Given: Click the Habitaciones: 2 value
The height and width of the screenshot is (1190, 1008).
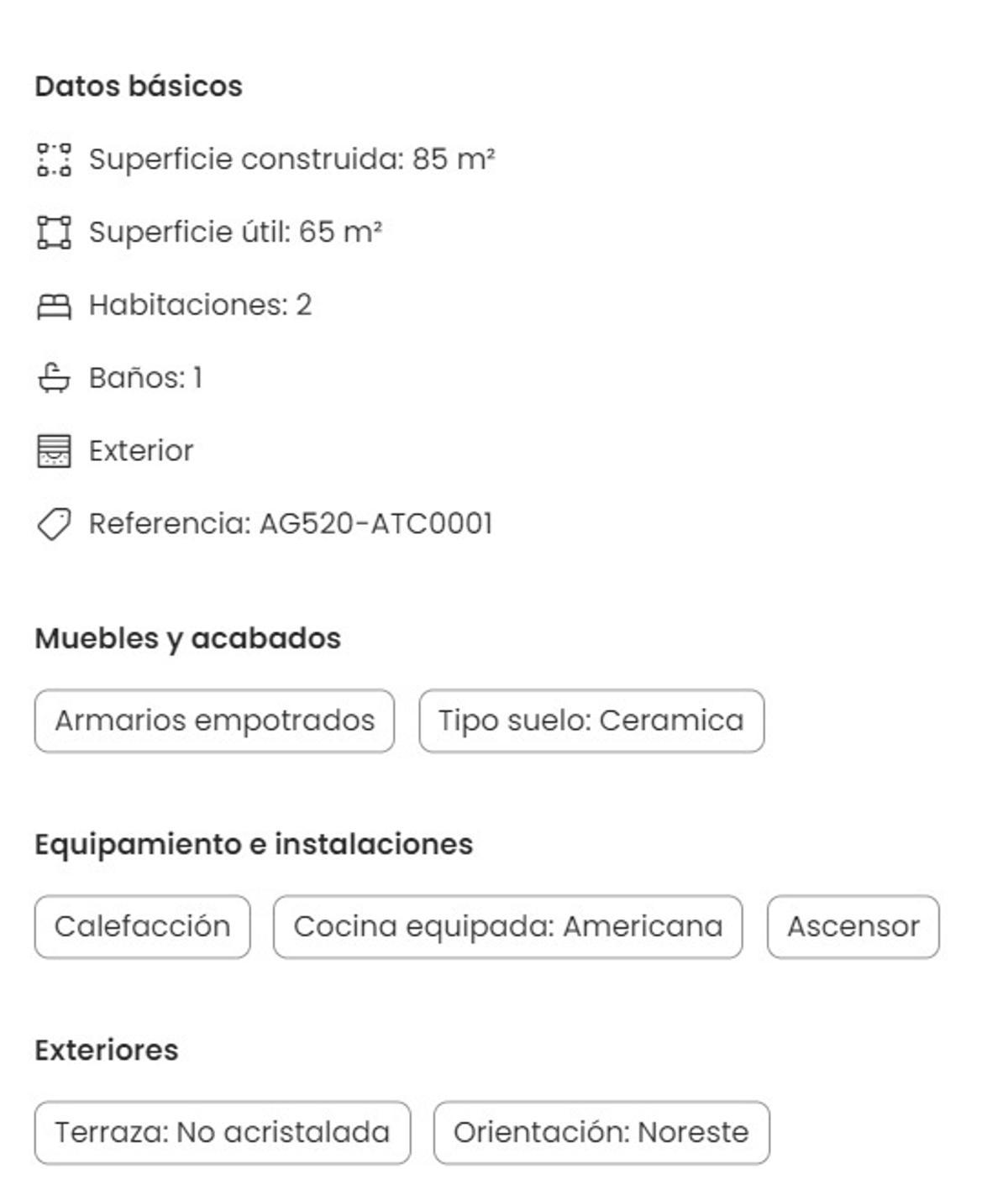Looking at the screenshot, I should point(202,304).
